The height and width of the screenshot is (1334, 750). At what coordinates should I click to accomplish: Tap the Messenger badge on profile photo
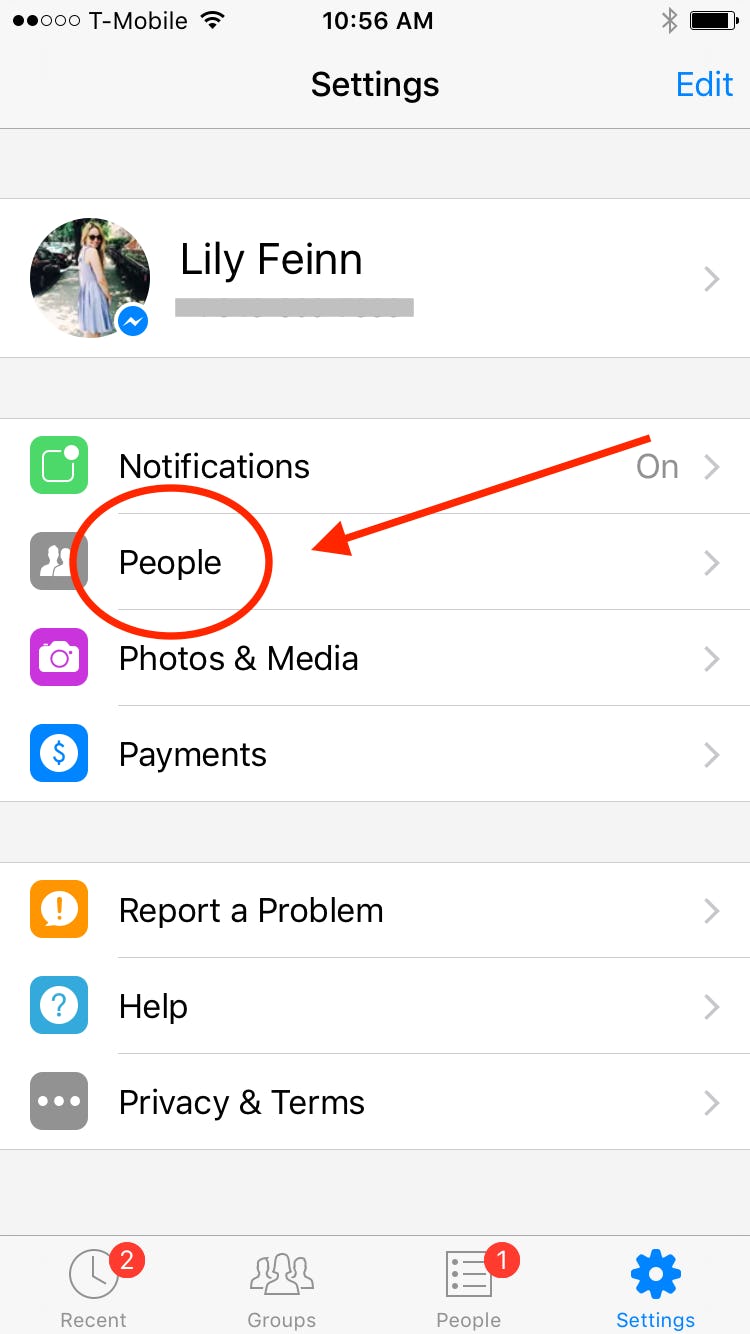tap(131, 321)
